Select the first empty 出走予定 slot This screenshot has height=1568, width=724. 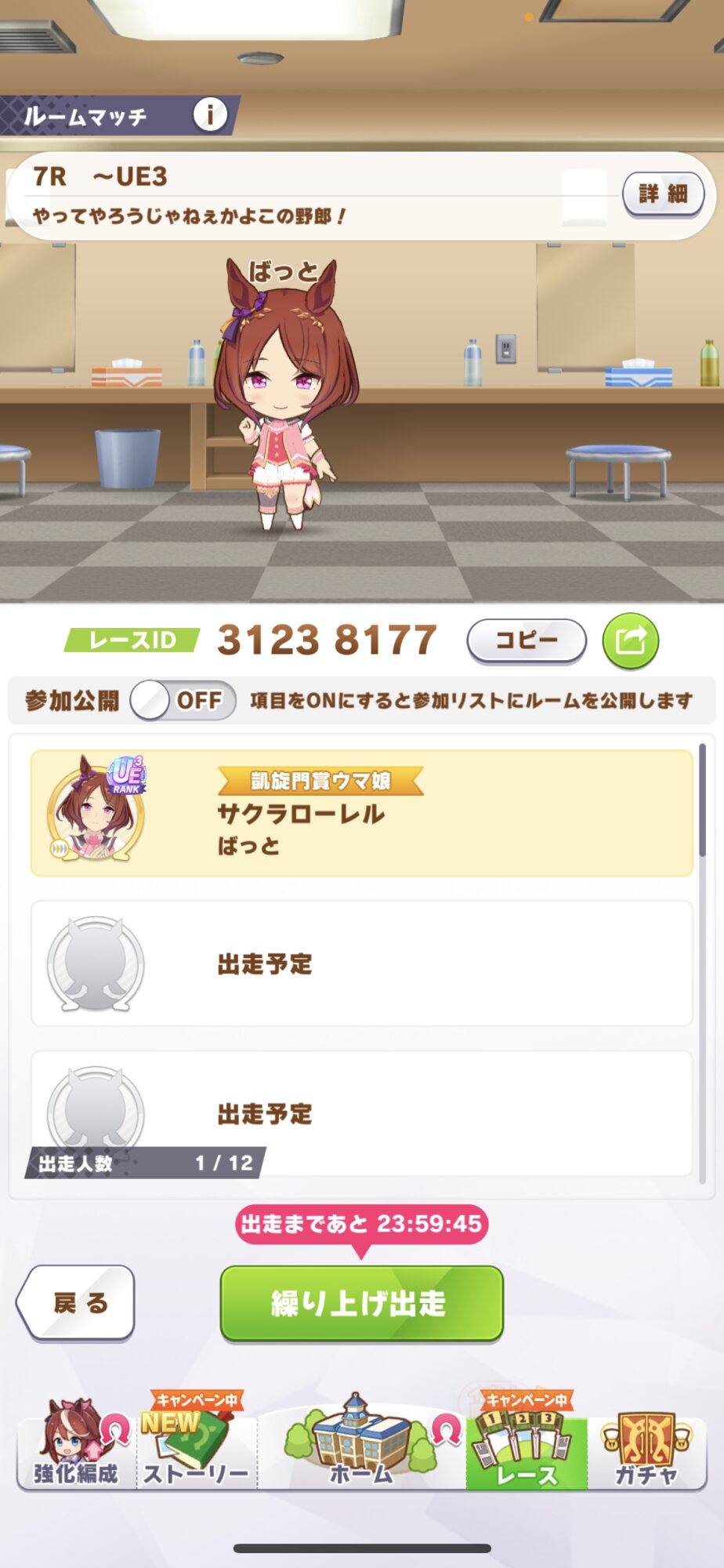[x=361, y=963]
